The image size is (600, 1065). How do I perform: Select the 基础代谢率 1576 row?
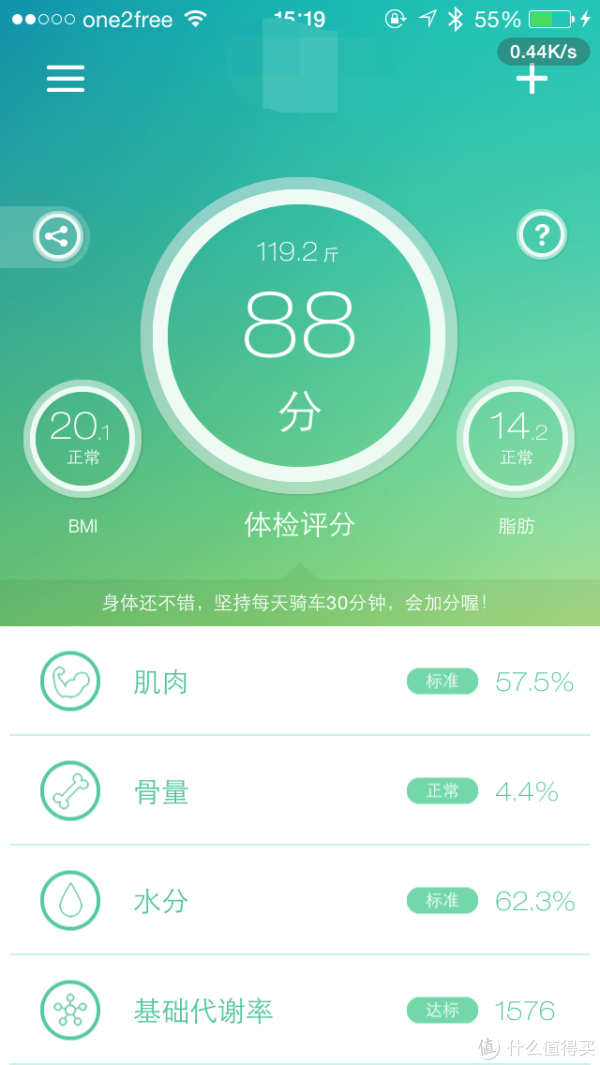point(300,1010)
